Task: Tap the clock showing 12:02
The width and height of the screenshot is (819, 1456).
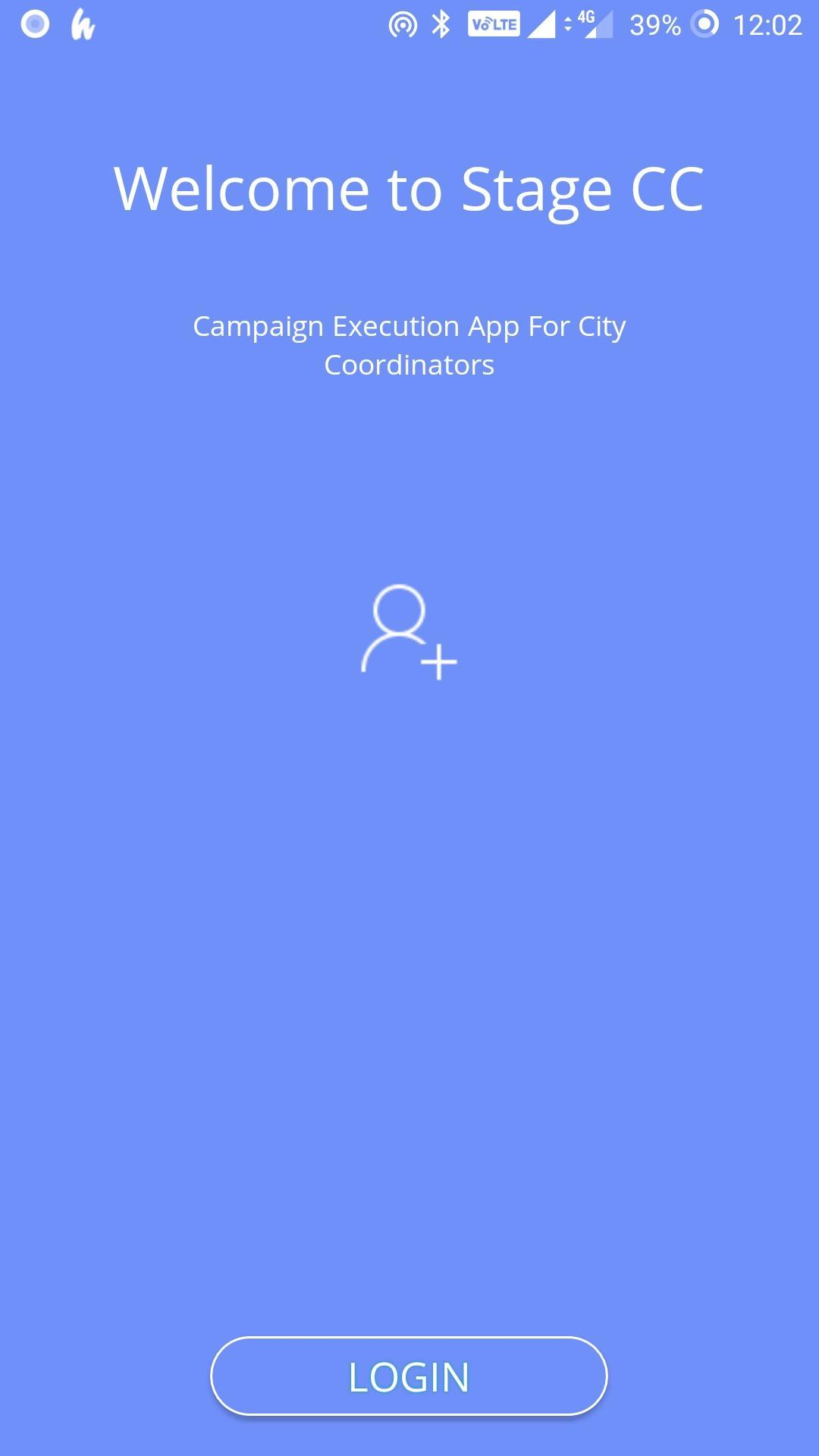Action: point(768,24)
